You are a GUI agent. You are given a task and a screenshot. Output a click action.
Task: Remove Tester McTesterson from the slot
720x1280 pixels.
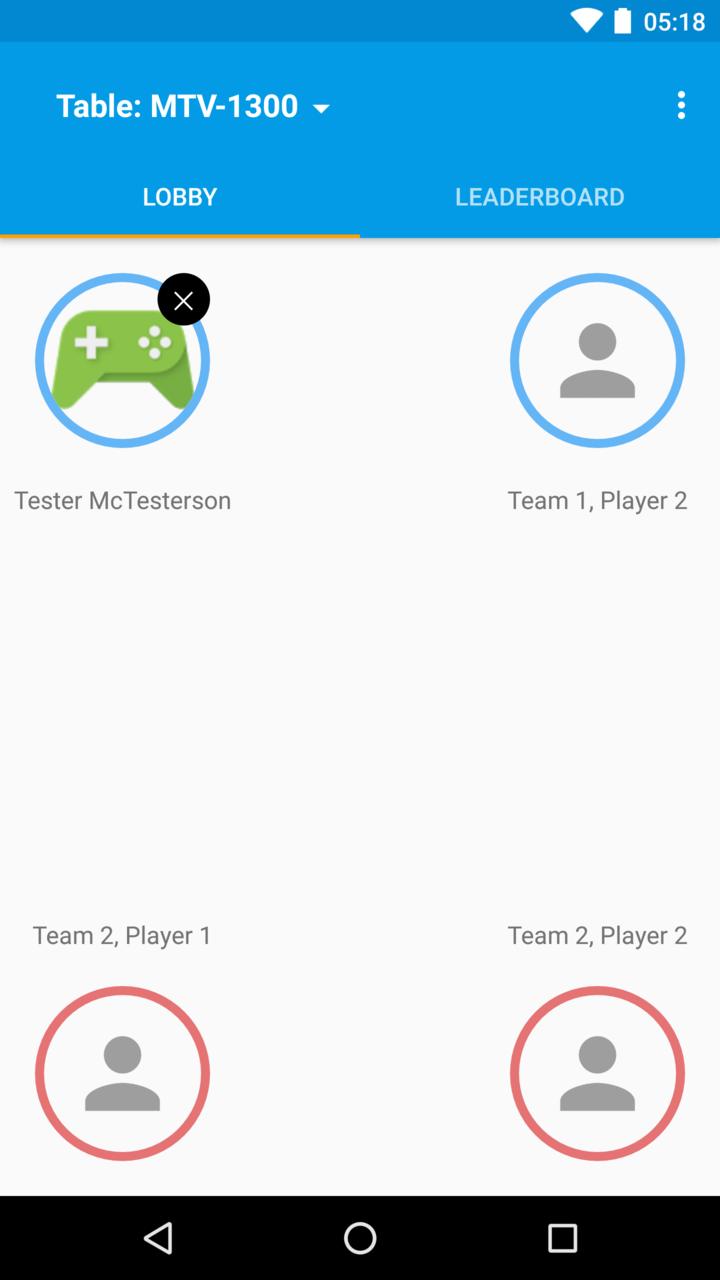click(184, 300)
